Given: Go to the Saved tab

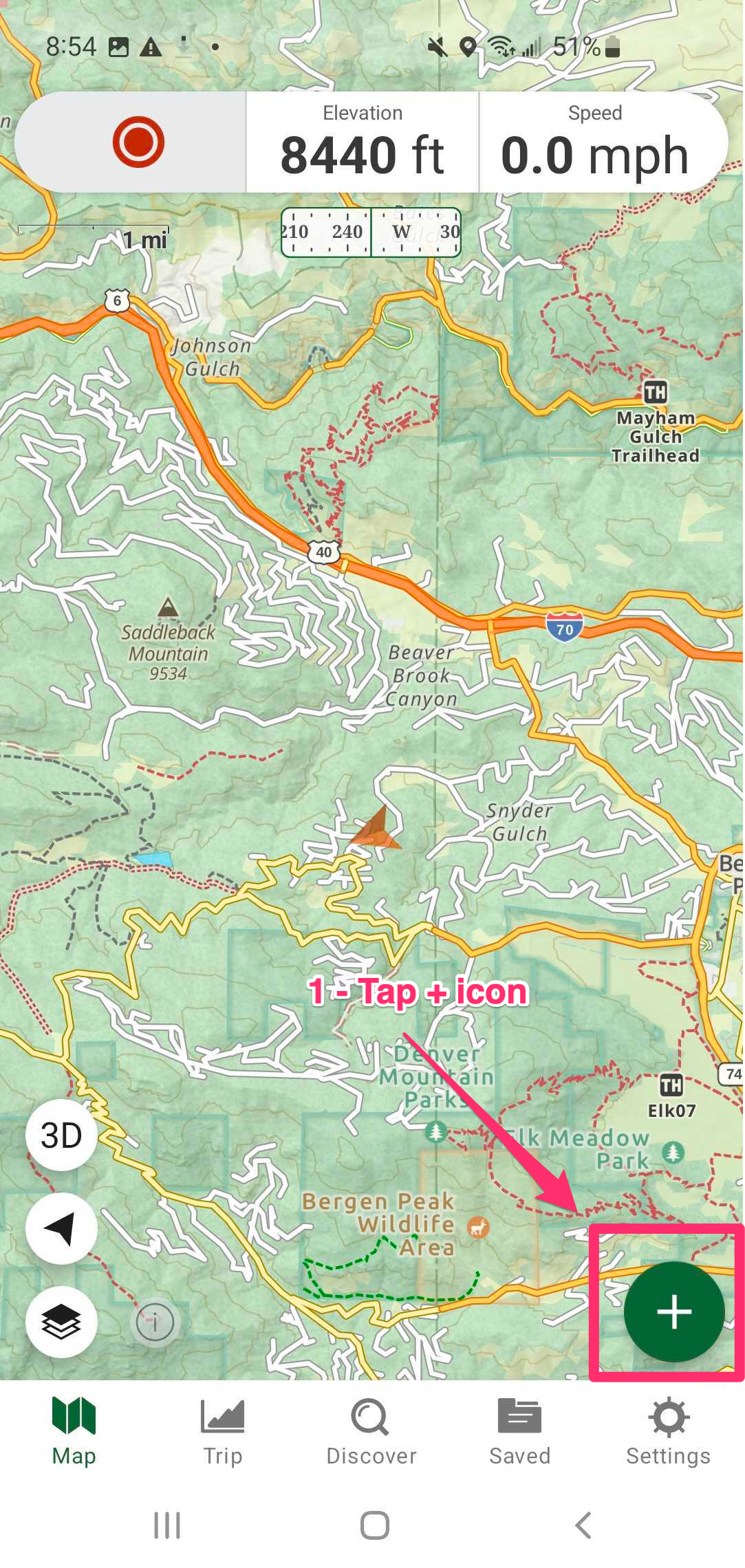Looking at the screenshot, I should pyautogui.click(x=519, y=1432).
